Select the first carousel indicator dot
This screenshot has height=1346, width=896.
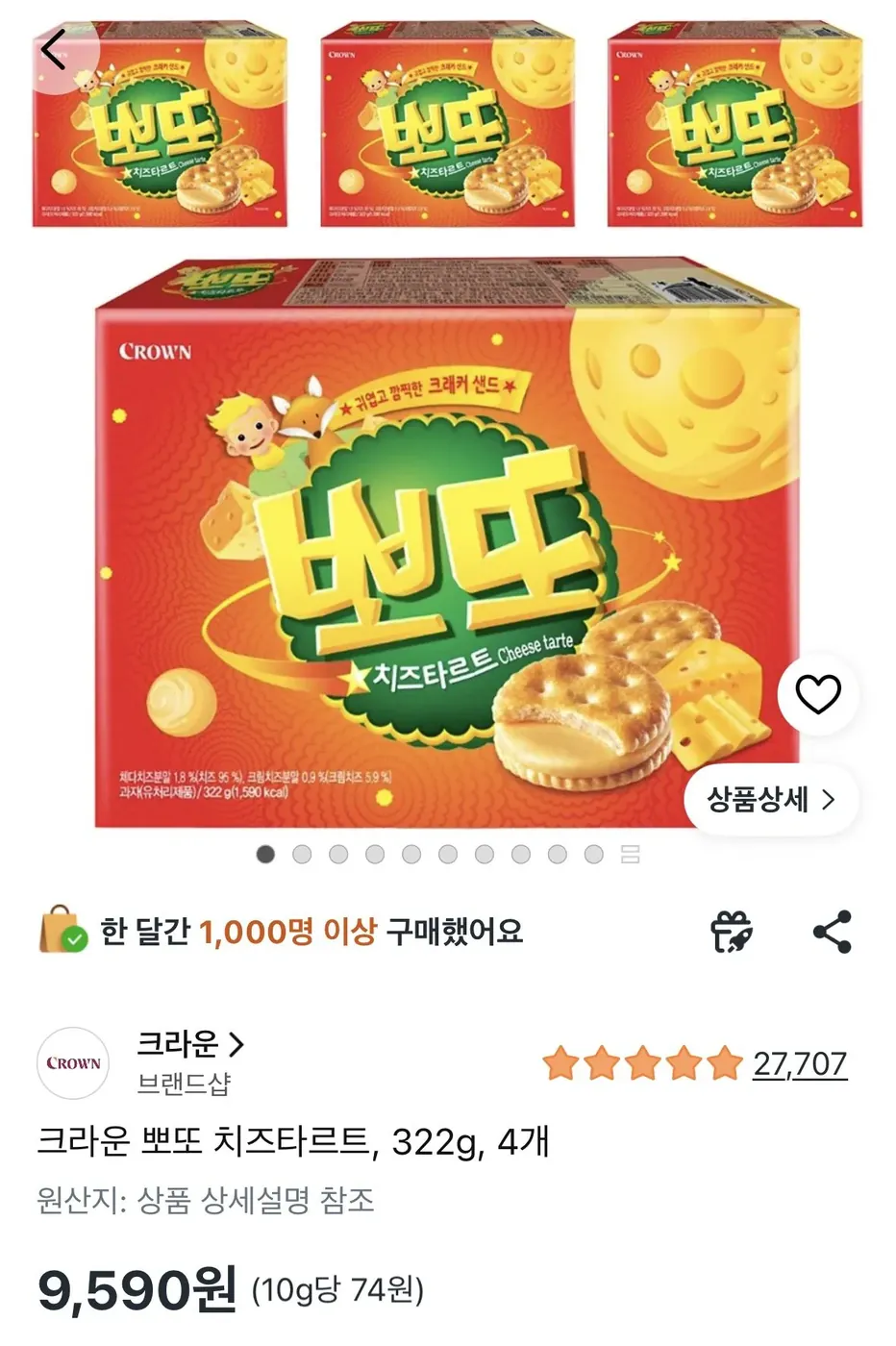265,854
